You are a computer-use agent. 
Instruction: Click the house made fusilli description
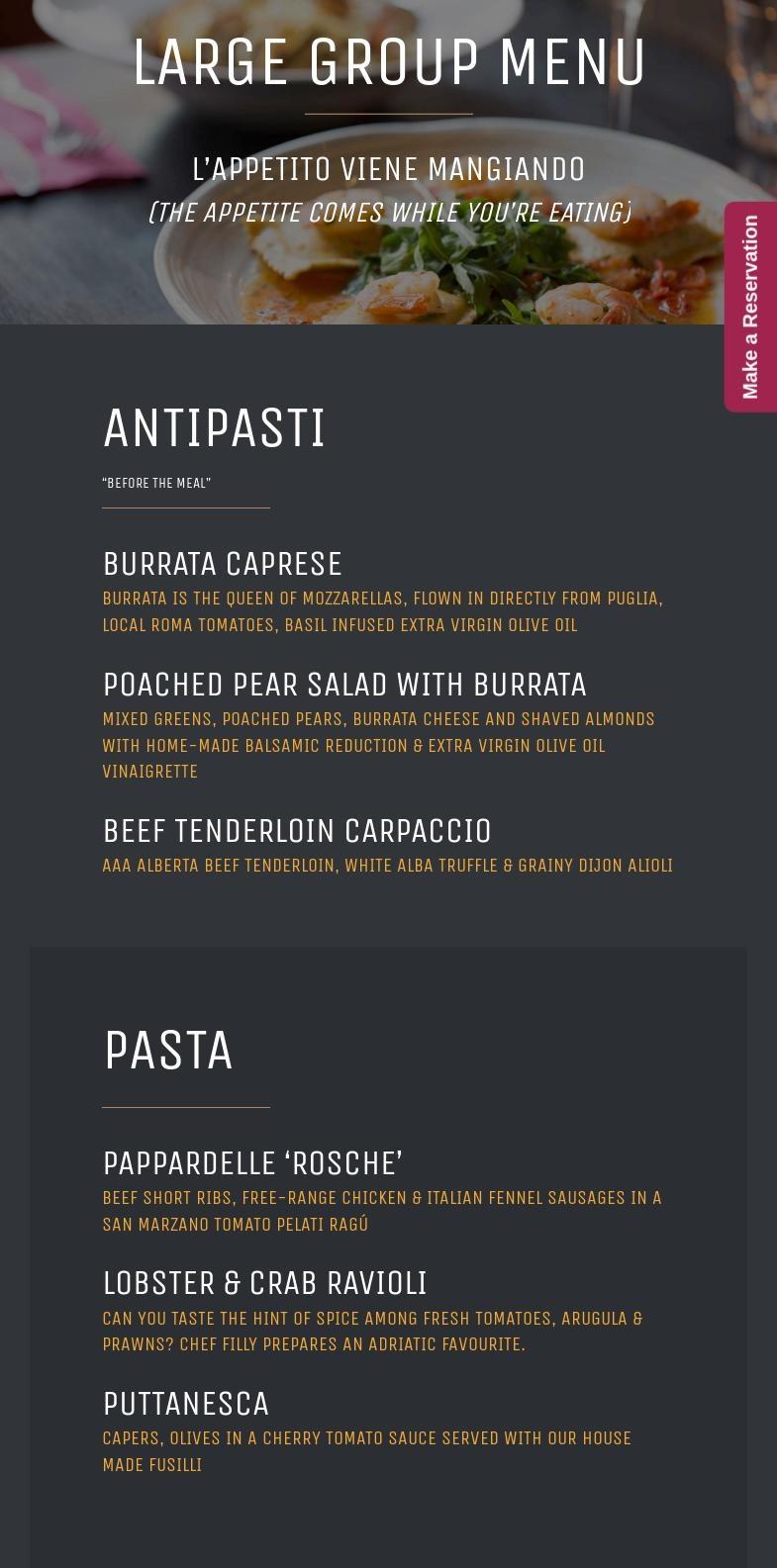(x=367, y=1451)
